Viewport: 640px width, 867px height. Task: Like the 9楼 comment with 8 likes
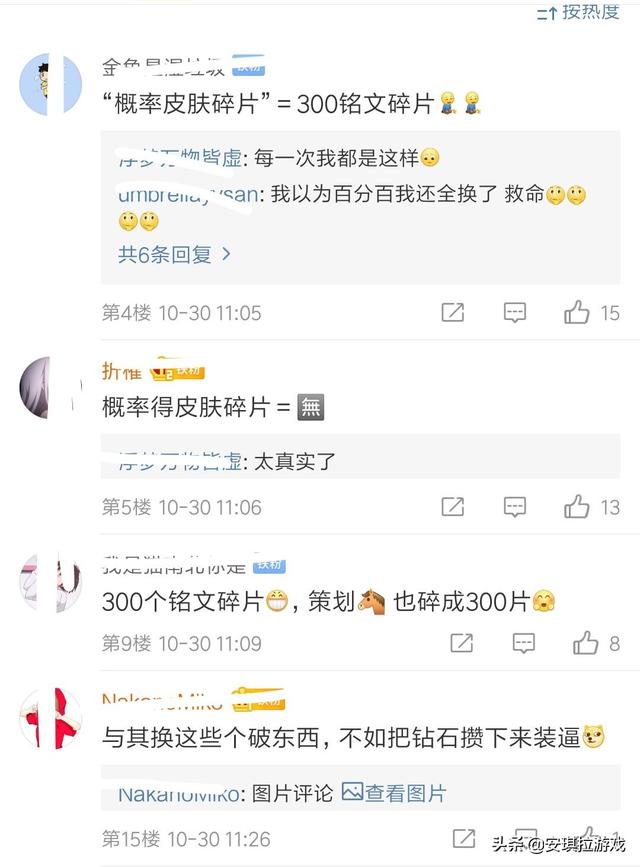tap(586, 643)
